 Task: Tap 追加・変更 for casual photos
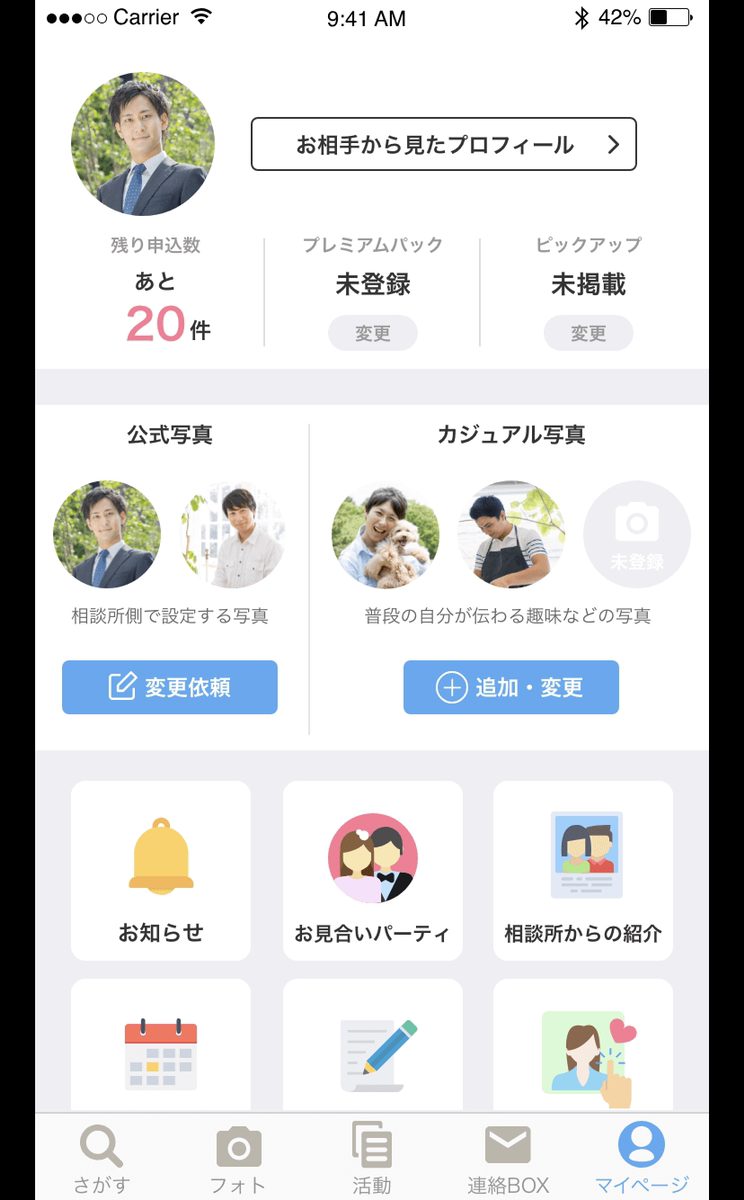tap(510, 687)
